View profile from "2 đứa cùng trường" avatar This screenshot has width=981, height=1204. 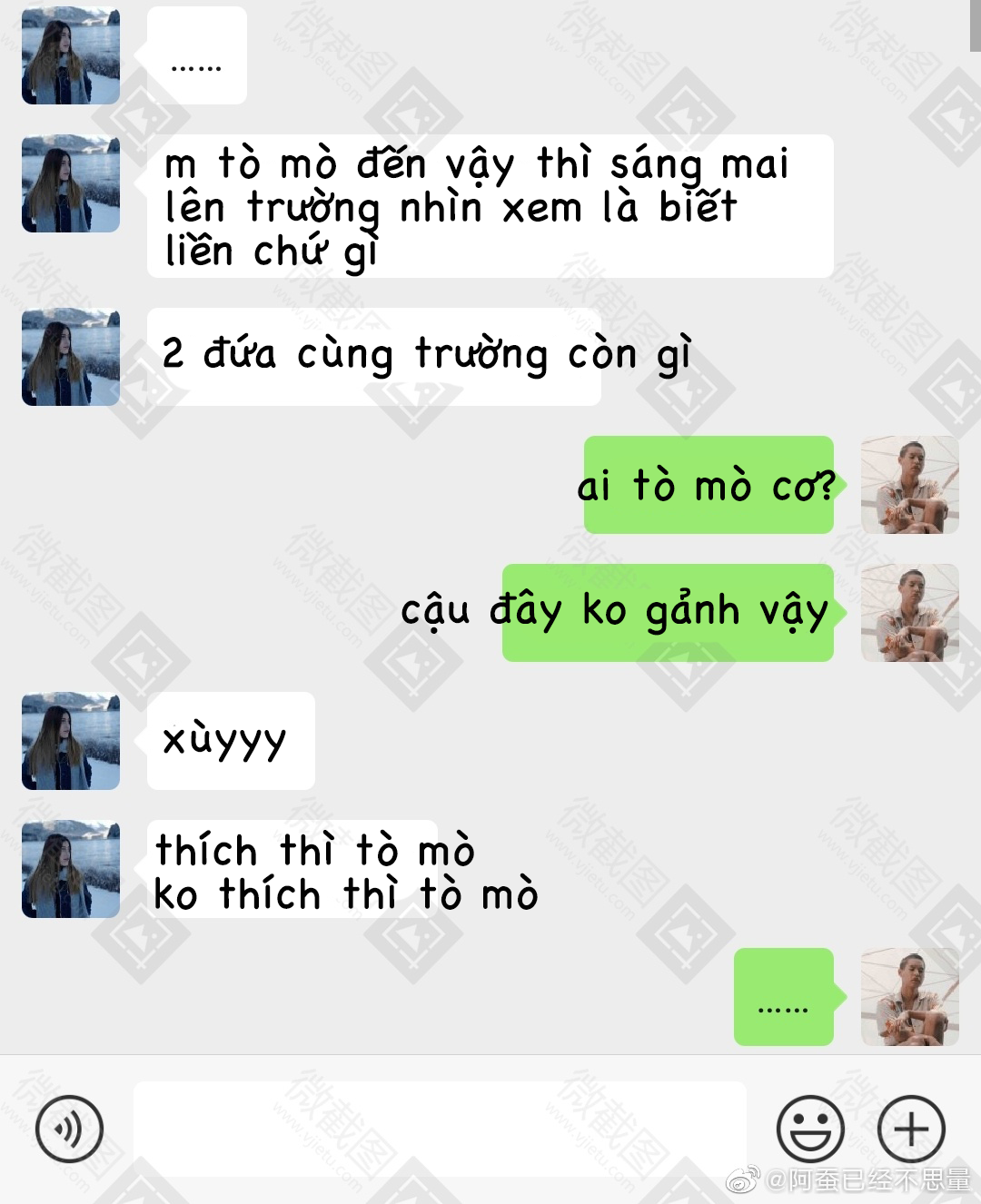(71, 357)
